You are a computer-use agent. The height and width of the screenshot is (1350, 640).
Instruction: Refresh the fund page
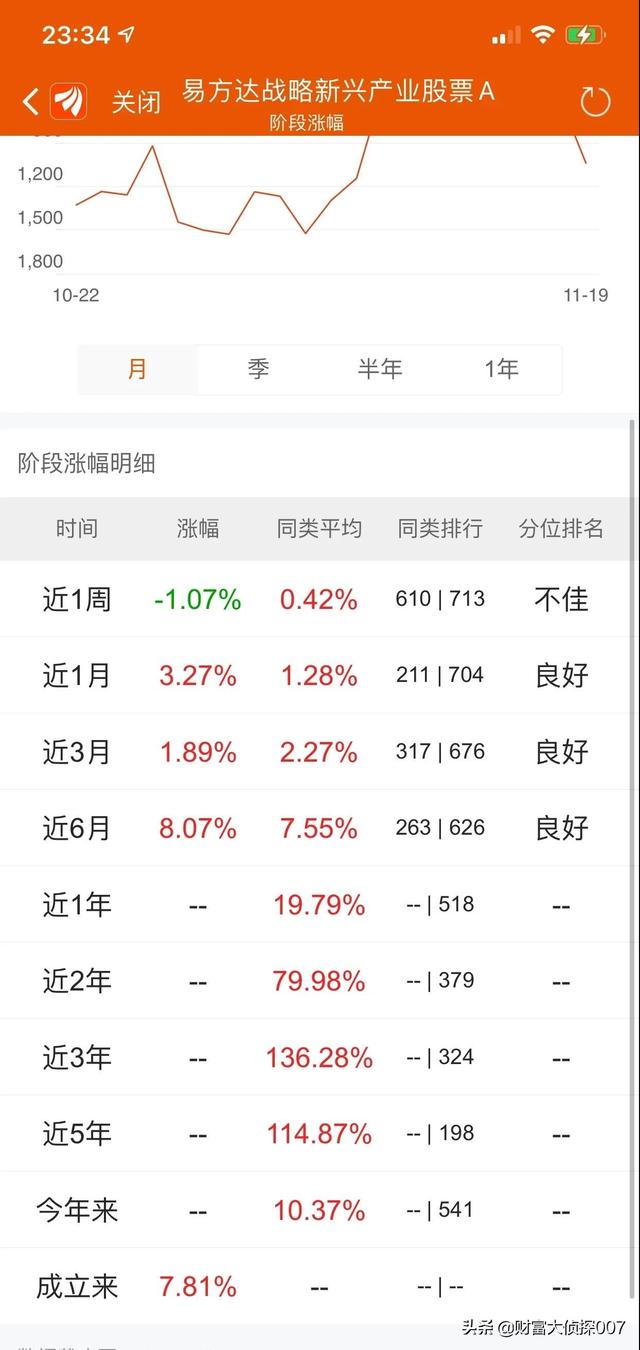(x=595, y=101)
